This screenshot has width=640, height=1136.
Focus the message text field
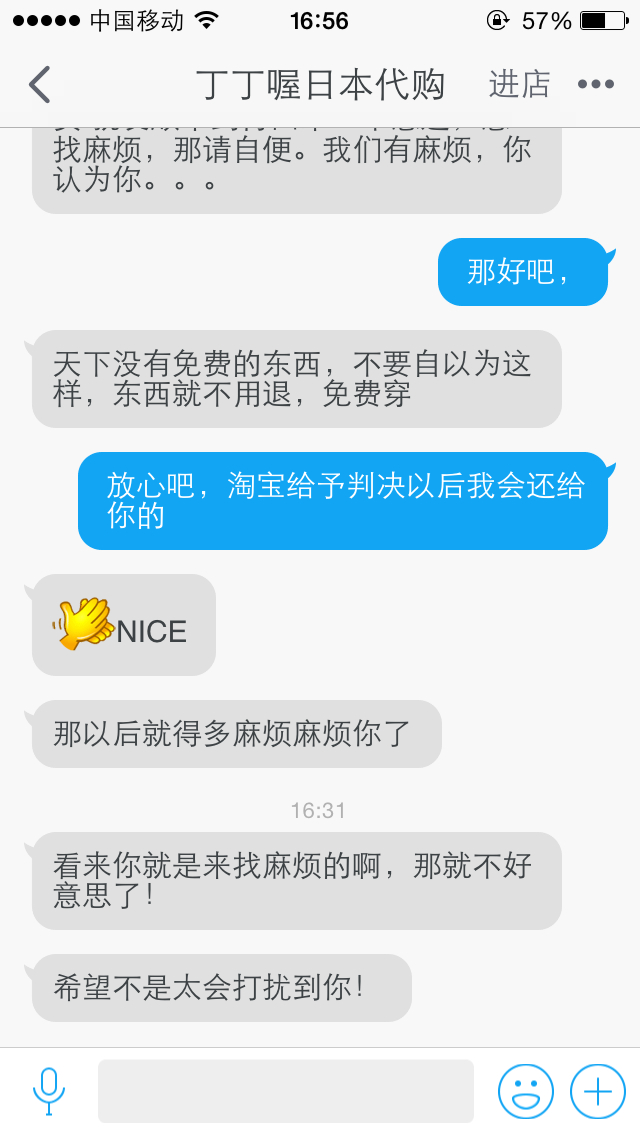click(285, 1091)
